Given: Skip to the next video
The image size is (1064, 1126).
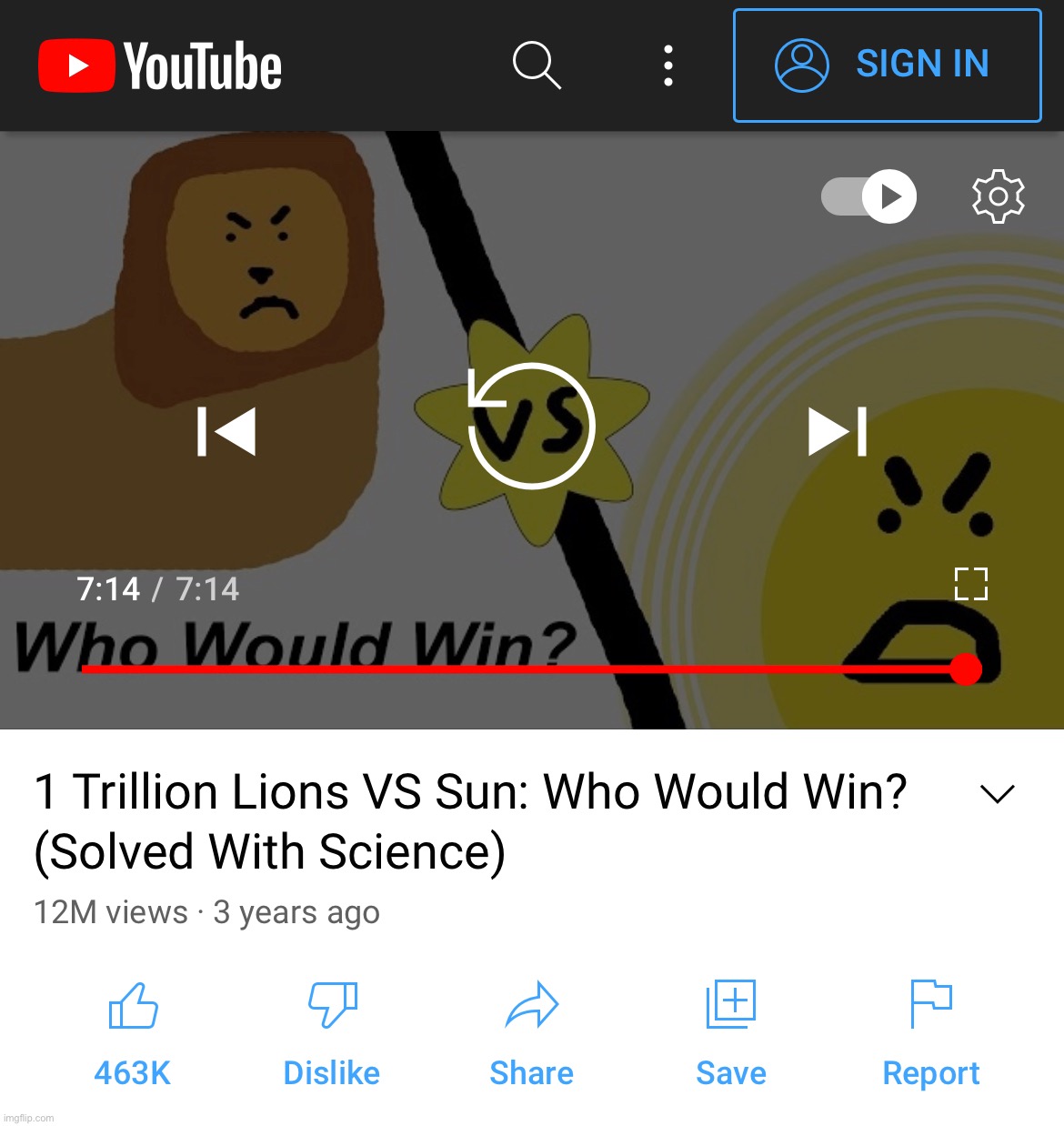Looking at the screenshot, I should click(837, 431).
